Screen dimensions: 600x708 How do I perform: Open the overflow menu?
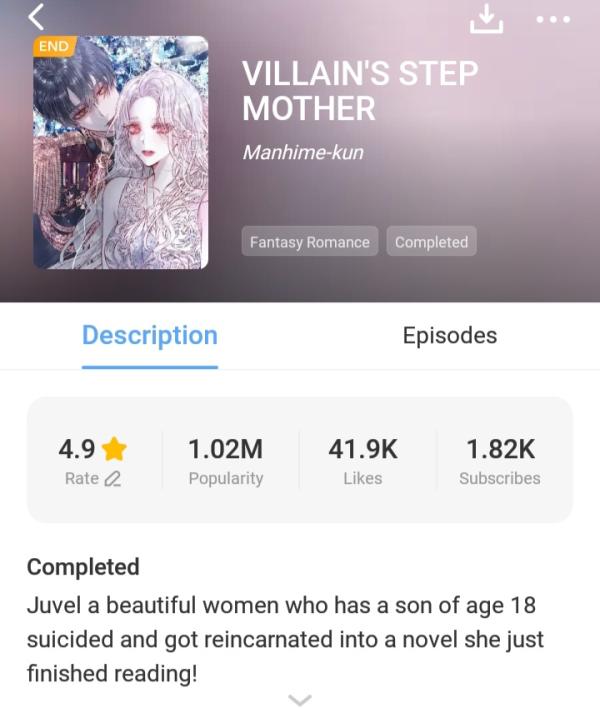552,18
